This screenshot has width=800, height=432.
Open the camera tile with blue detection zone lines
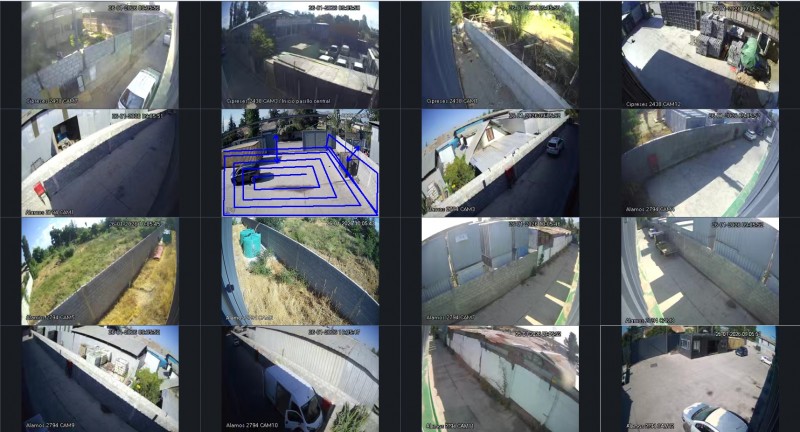pos(300,162)
